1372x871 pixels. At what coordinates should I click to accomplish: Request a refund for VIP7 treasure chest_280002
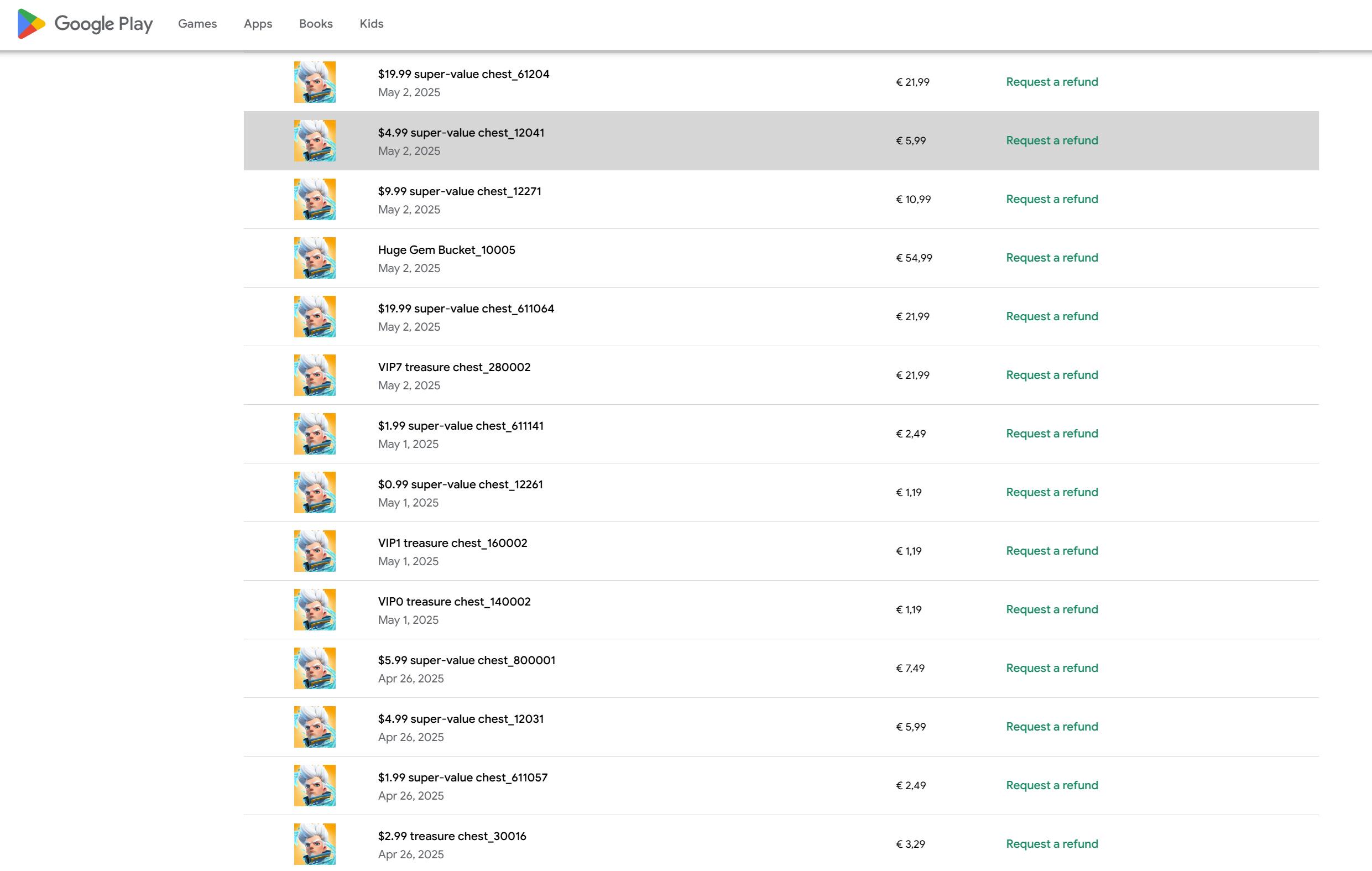pyautogui.click(x=1051, y=375)
